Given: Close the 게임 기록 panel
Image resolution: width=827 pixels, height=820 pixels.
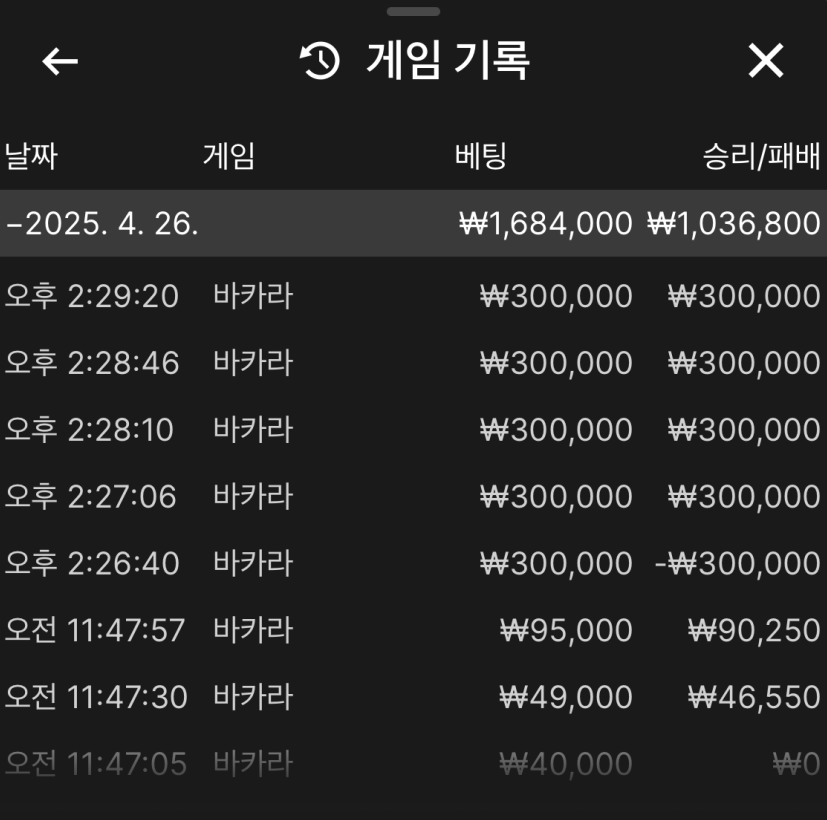Looking at the screenshot, I should [x=766, y=62].
